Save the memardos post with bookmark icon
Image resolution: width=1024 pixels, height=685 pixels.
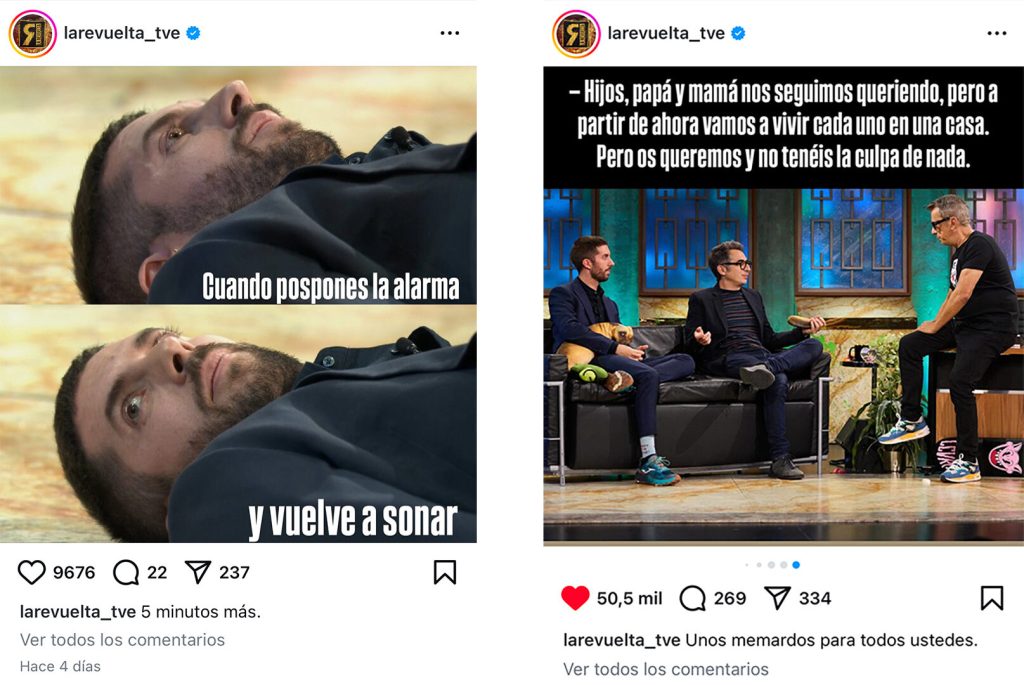tap(991, 598)
